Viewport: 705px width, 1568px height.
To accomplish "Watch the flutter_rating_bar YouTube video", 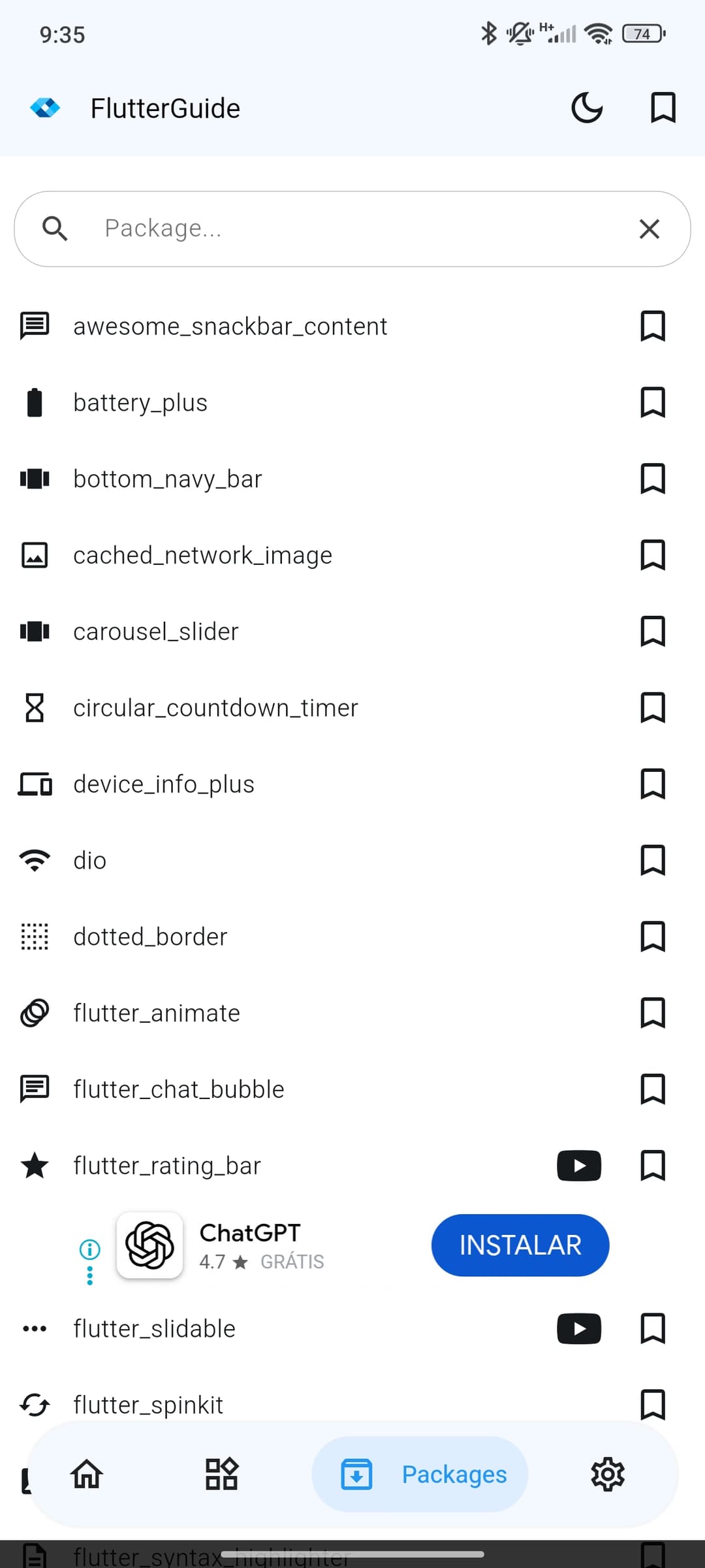I will click(578, 1166).
